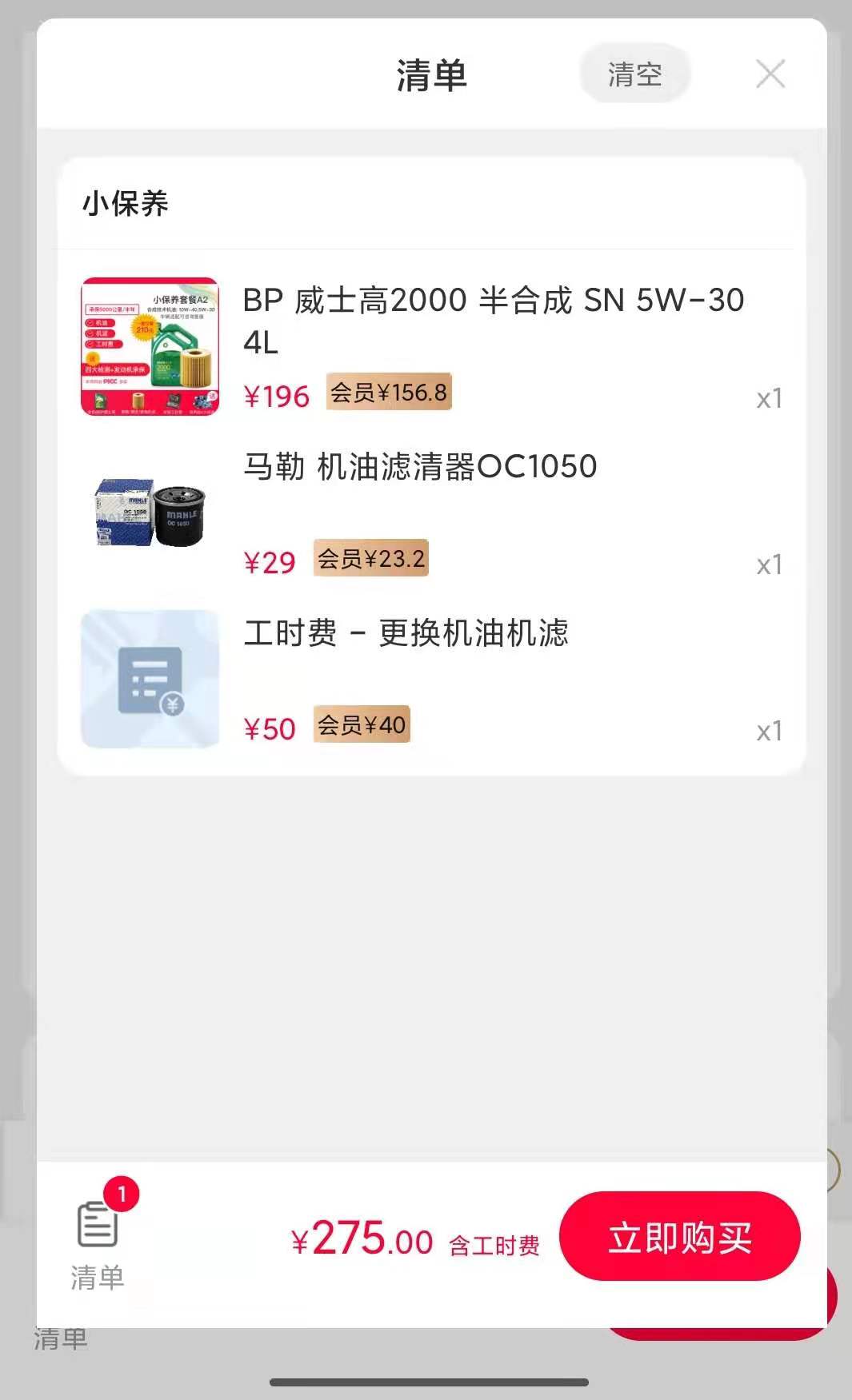Viewport: 852px width, 1400px height.
Task: Tap 立即购买 to purchase now
Action: (678, 1236)
